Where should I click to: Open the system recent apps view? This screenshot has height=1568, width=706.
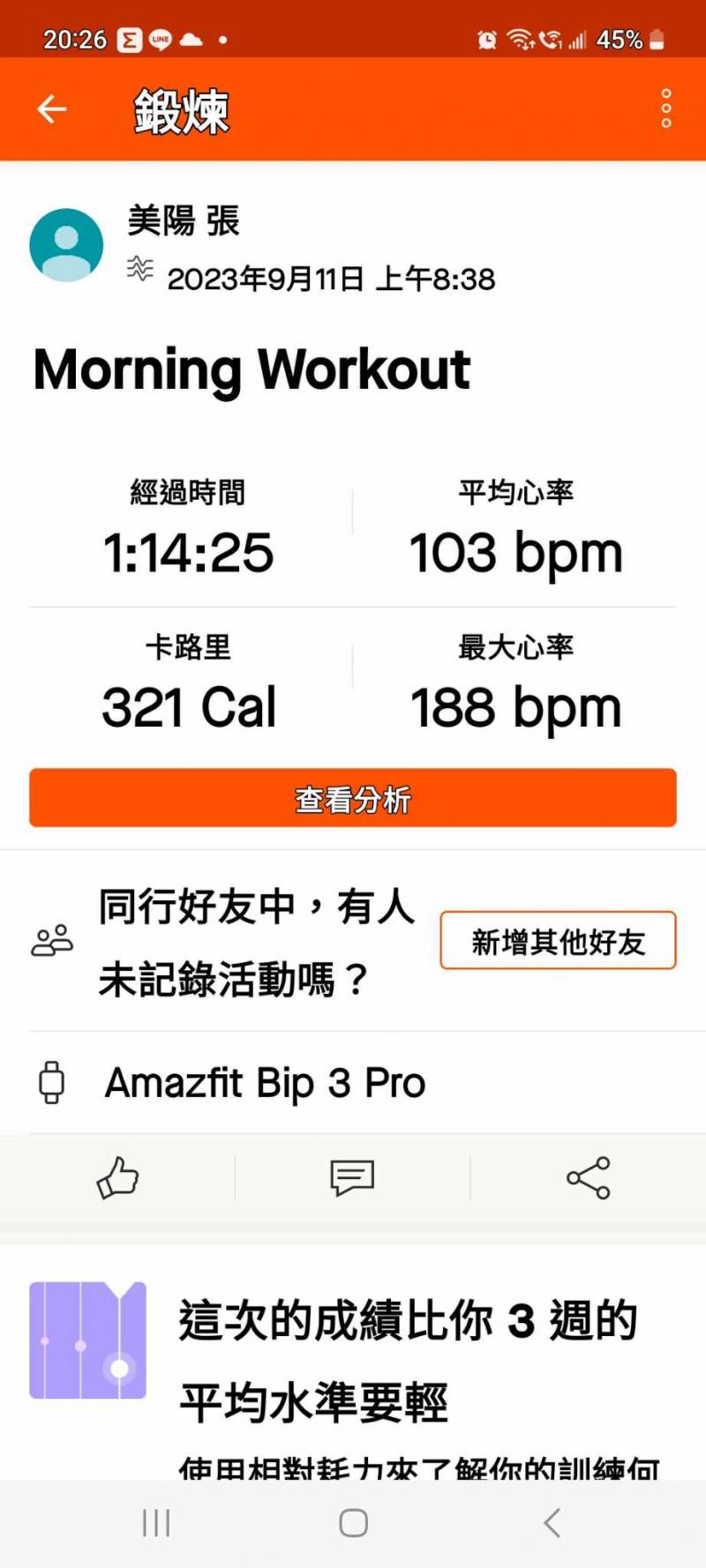pyautogui.click(x=156, y=1523)
